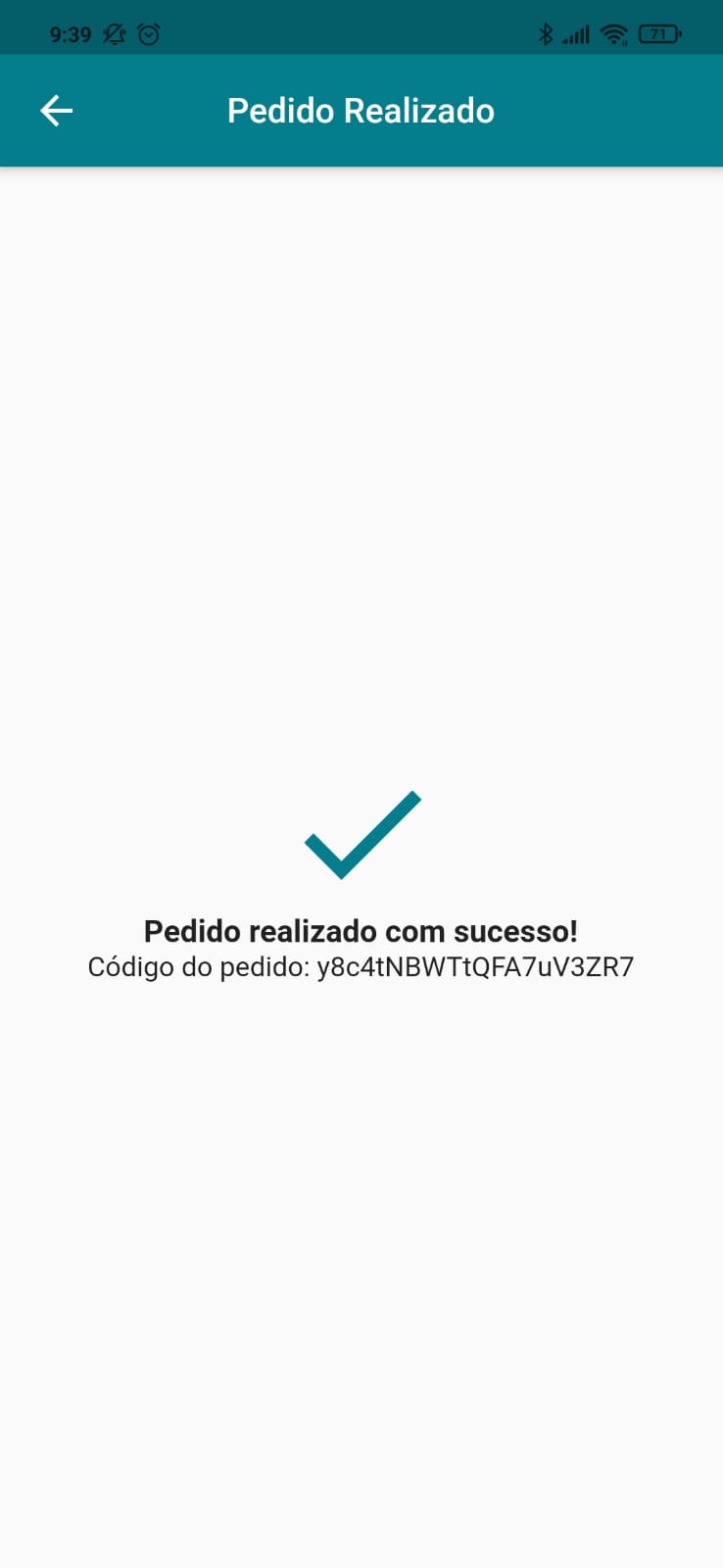723x1568 pixels.
Task: Tap the cellular signal bars
Action: click(x=576, y=33)
